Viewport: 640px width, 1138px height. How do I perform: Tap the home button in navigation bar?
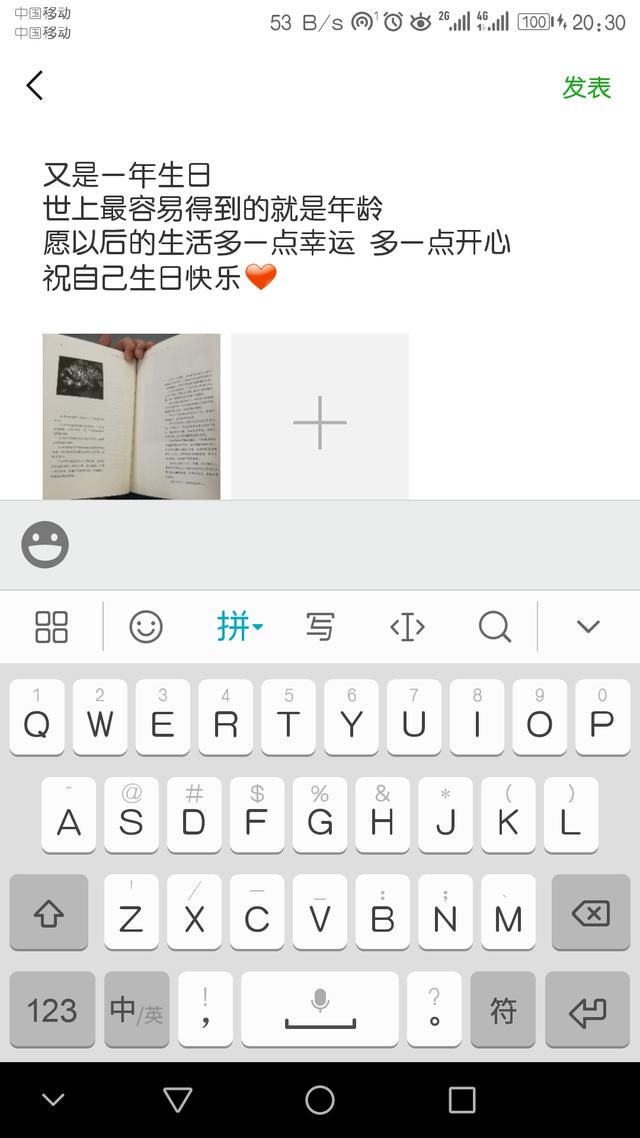pos(320,1100)
